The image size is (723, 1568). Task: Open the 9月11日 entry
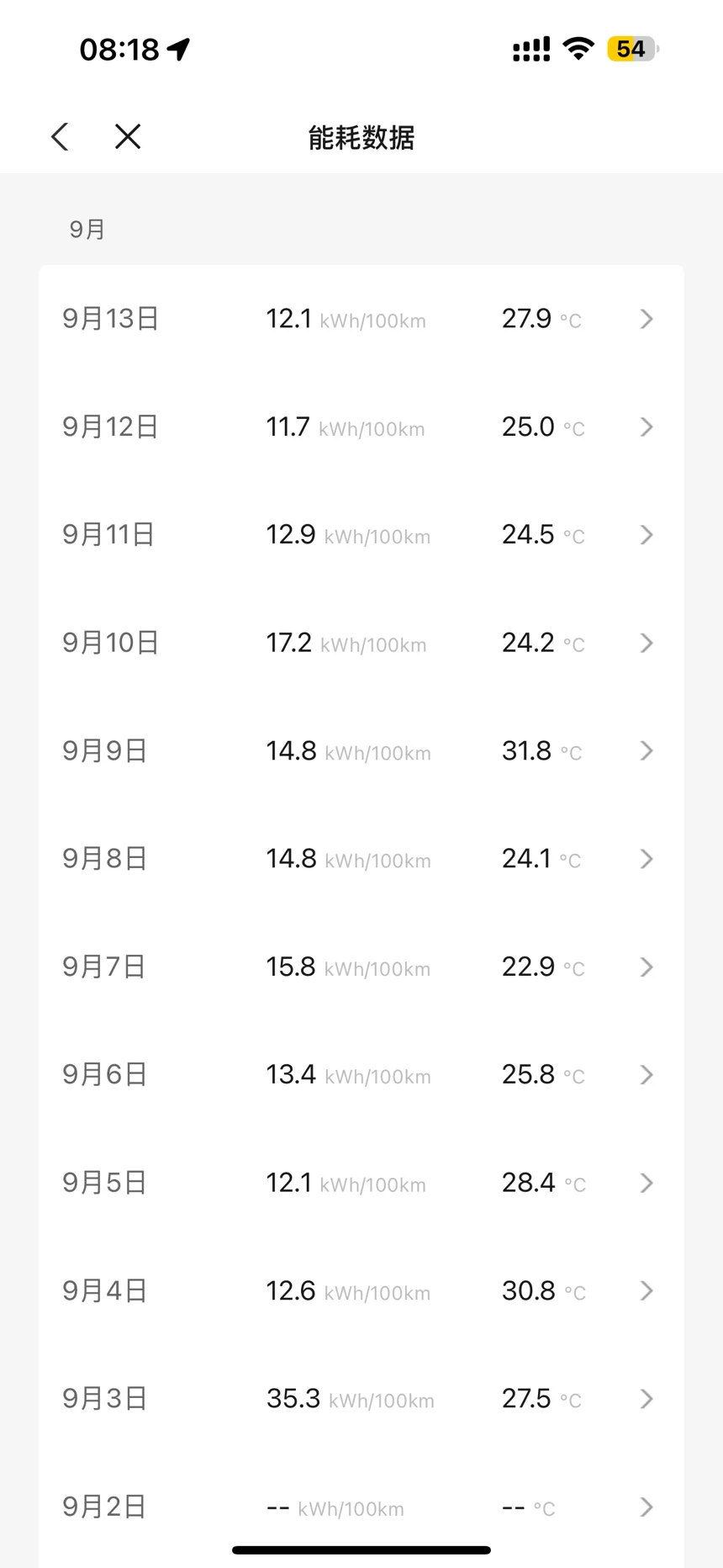(x=361, y=534)
